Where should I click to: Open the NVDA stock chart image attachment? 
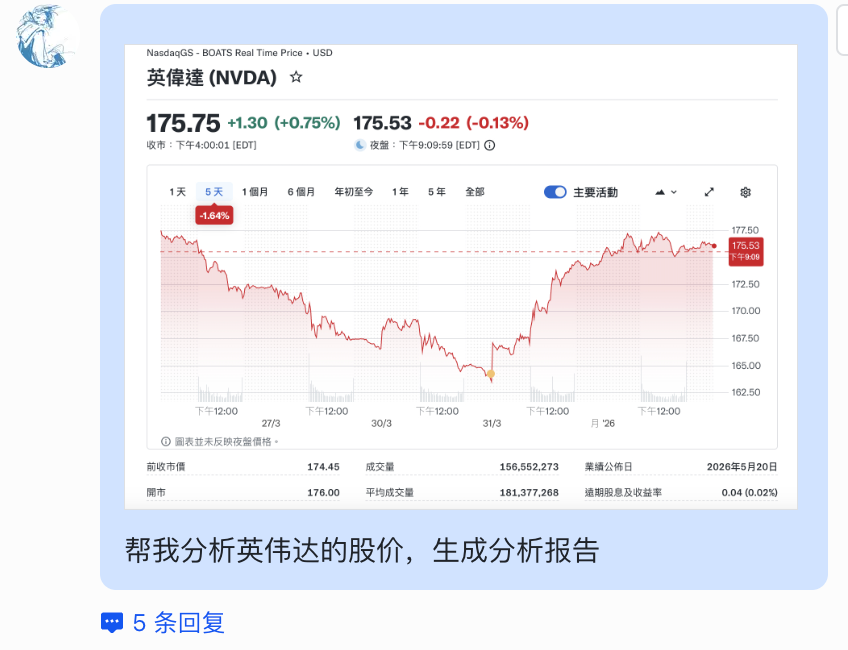pyautogui.click(x=461, y=277)
